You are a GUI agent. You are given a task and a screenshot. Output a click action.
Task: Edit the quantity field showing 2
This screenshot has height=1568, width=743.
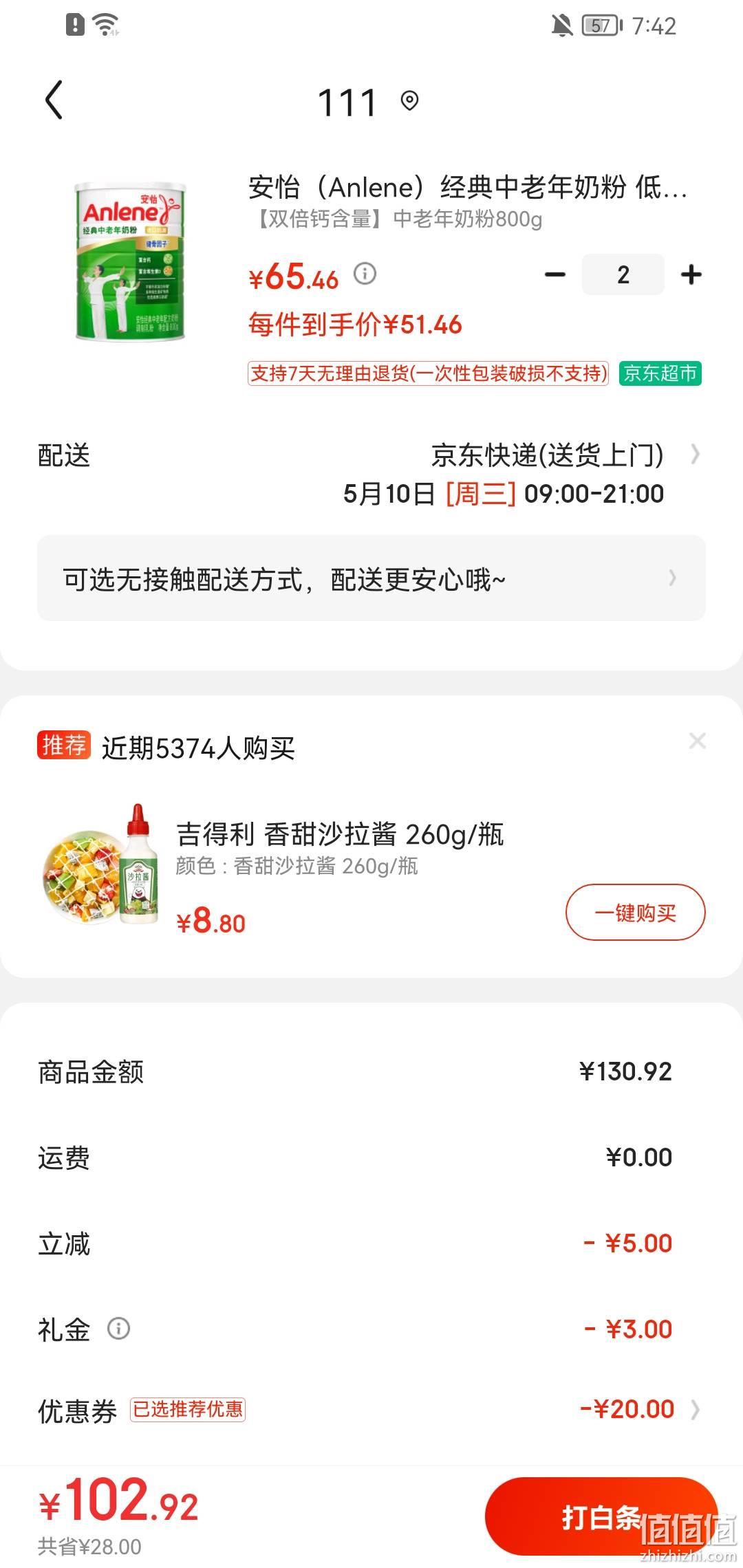623,275
